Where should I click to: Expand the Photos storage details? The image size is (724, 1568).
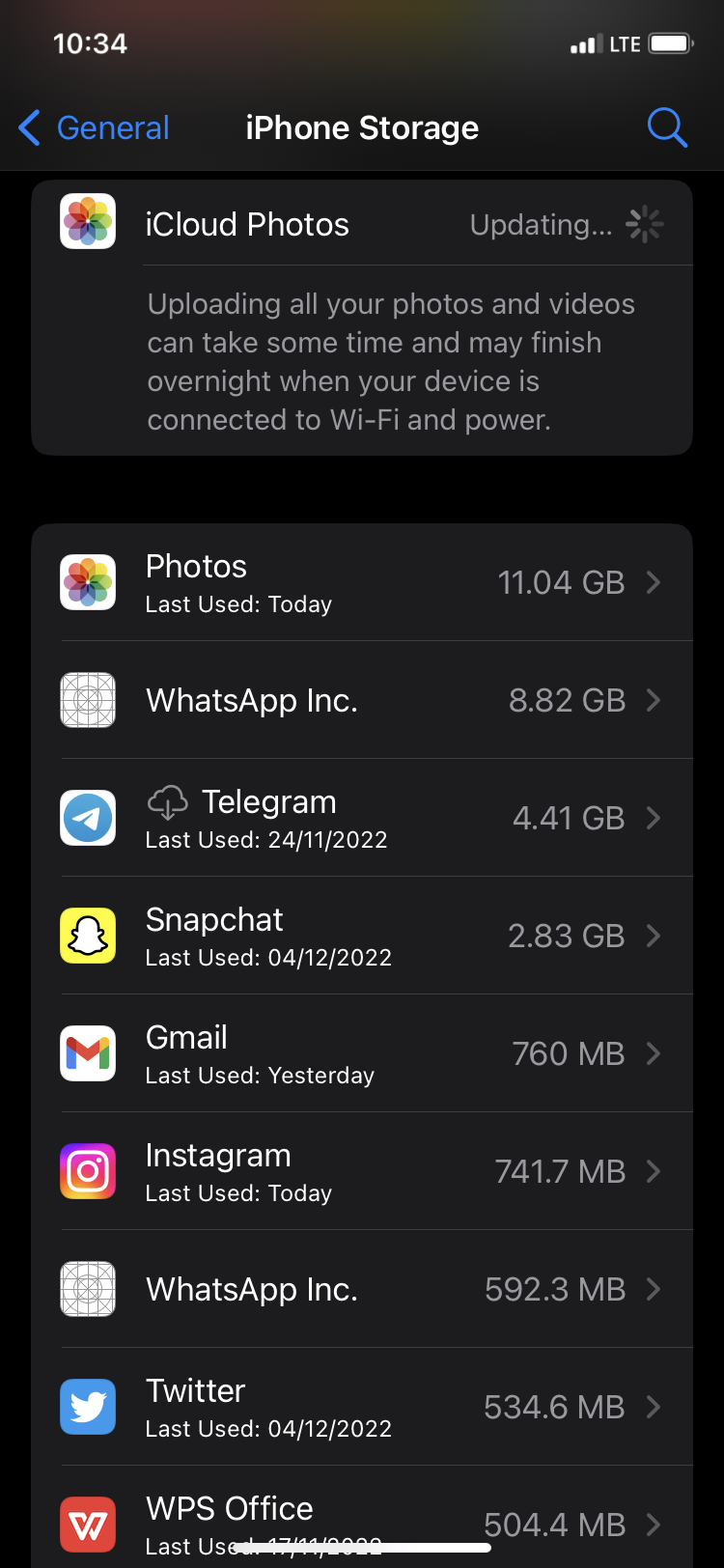[x=654, y=582]
